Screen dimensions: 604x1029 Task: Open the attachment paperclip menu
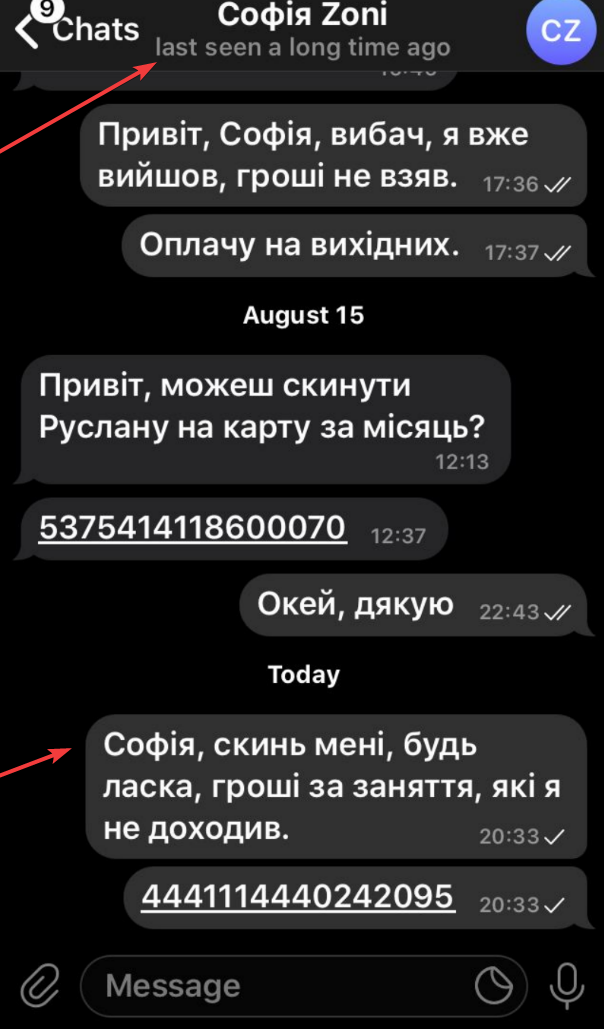[39, 987]
